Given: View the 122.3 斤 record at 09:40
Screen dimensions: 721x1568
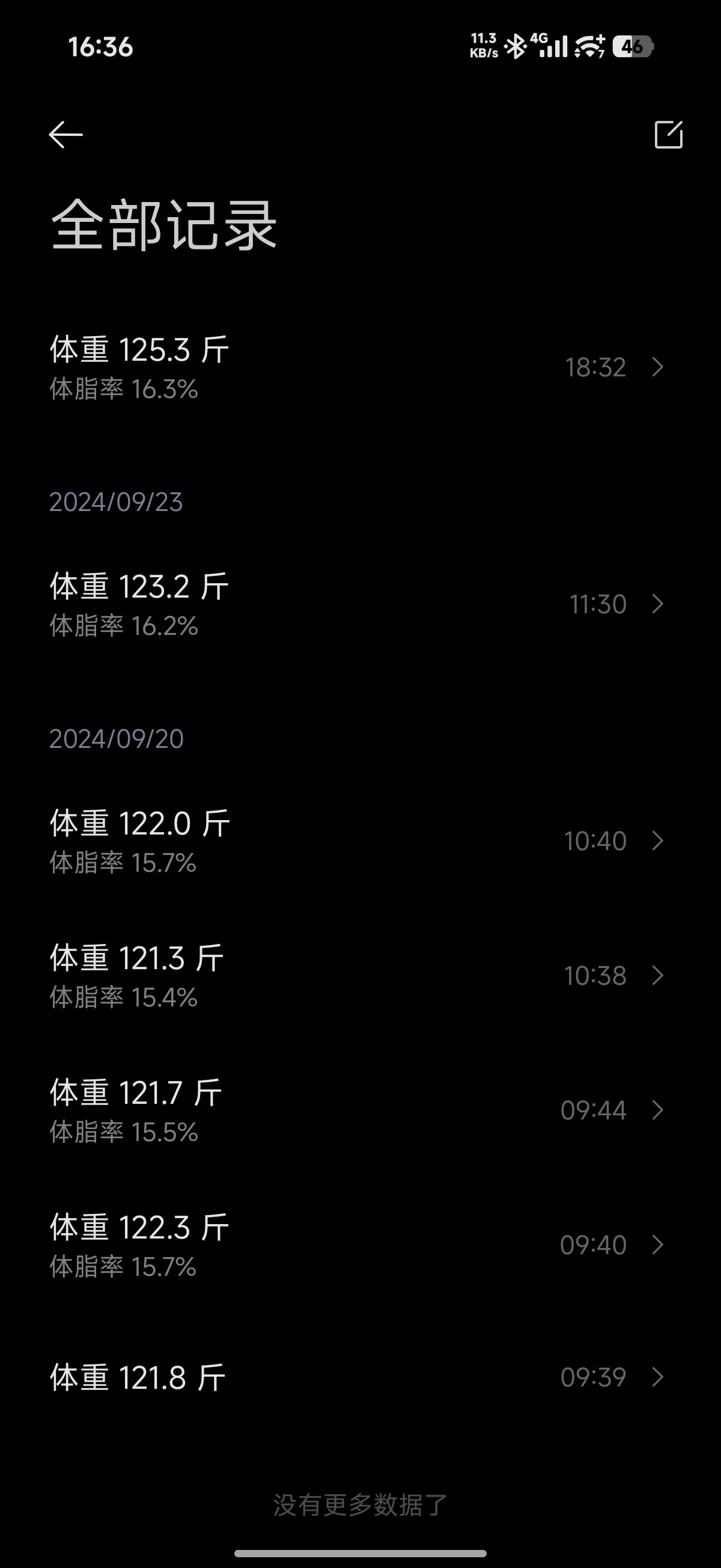Looking at the screenshot, I should pyautogui.click(x=359, y=1245).
